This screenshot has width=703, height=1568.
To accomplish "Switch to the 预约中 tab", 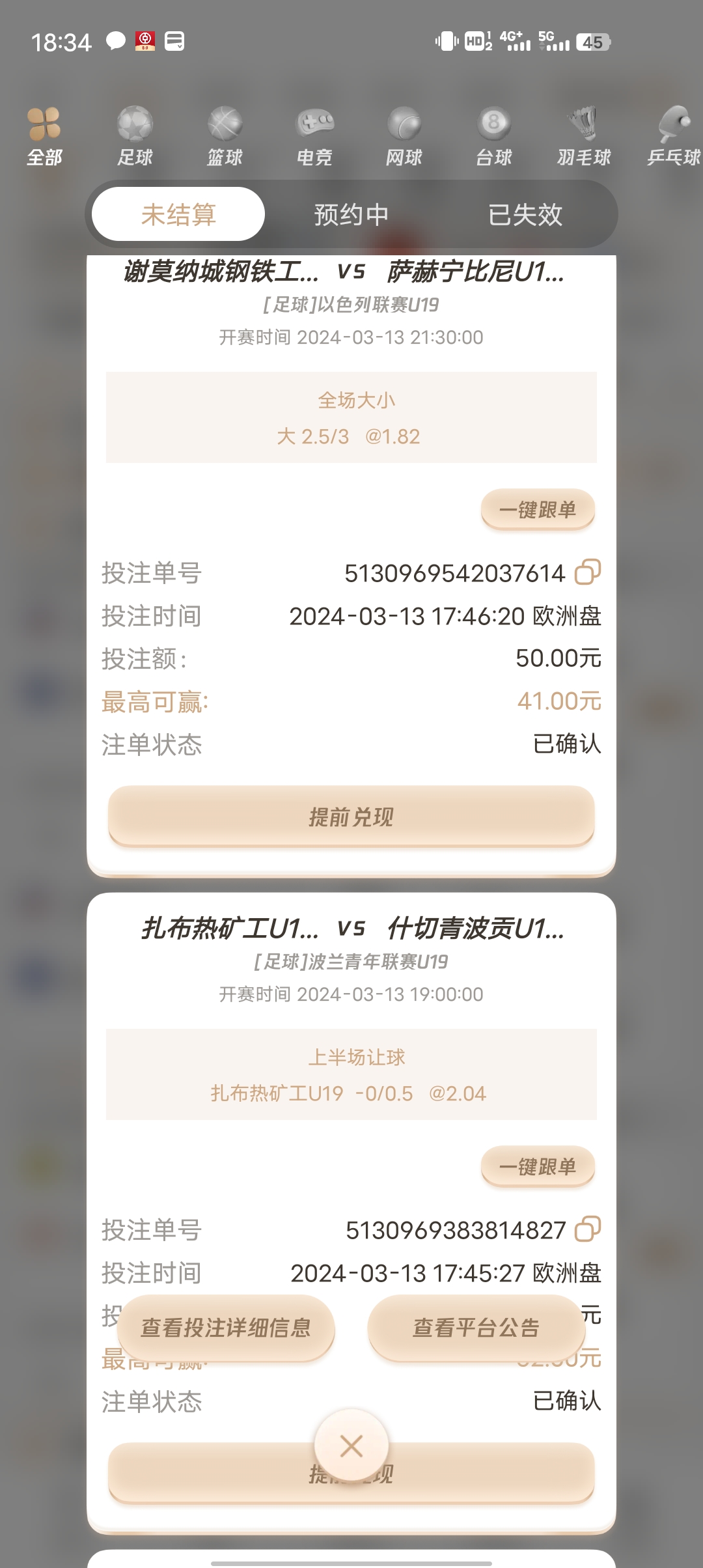I will [351, 214].
